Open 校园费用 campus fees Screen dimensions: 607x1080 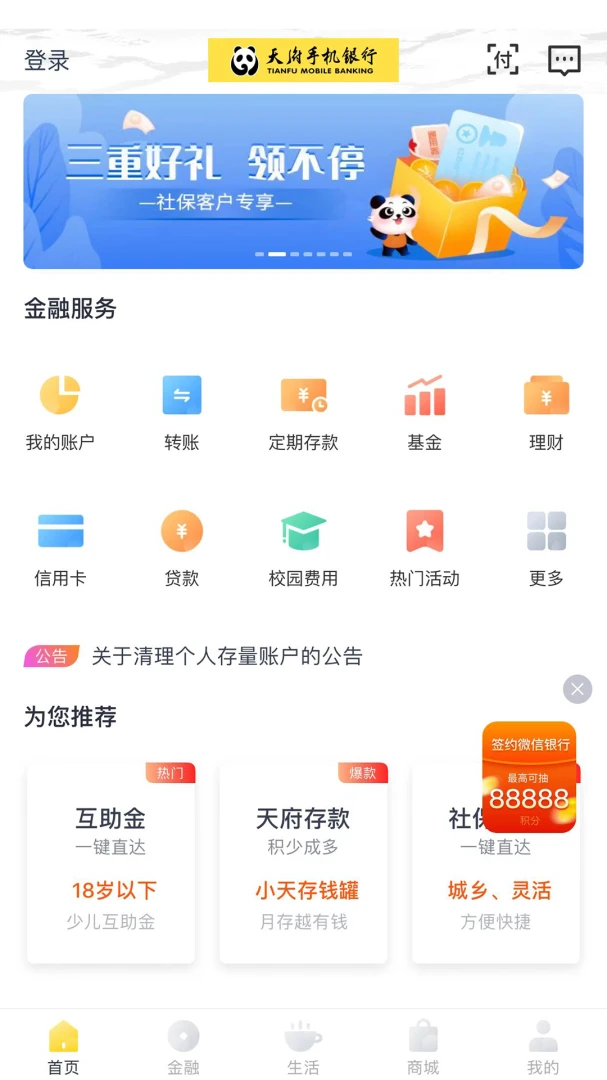(x=303, y=547)
